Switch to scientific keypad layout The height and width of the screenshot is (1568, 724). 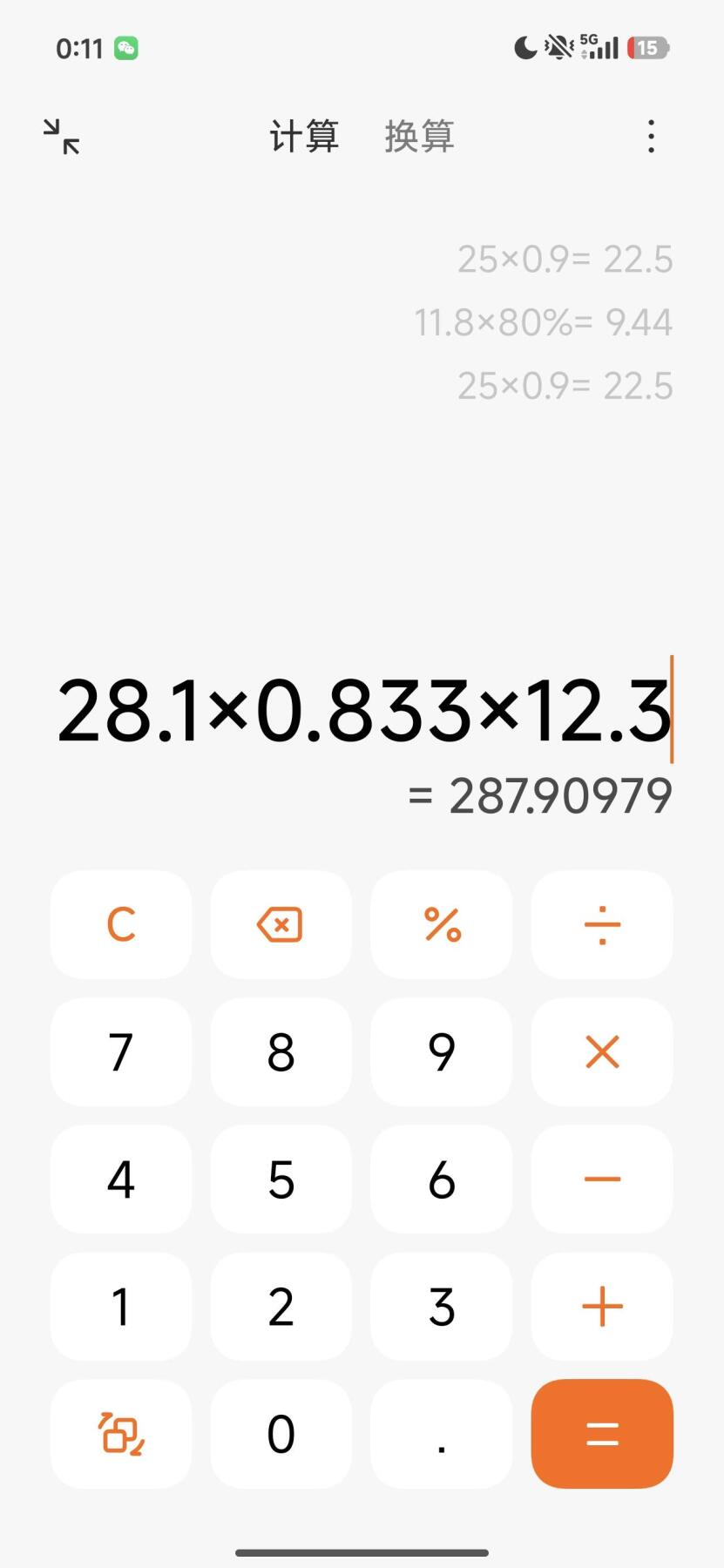pos(121,1434)
